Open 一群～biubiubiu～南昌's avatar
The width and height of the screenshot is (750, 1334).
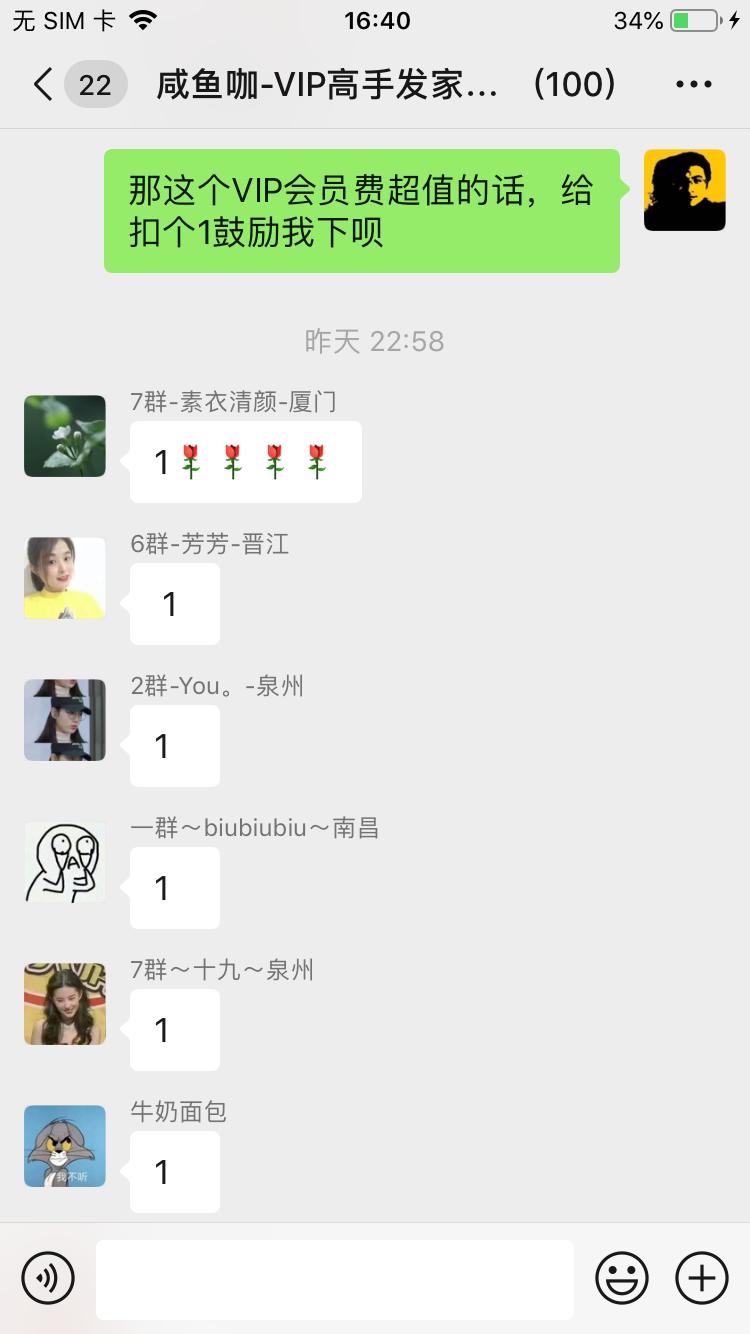pyautogui.click(x=64, y=862)
